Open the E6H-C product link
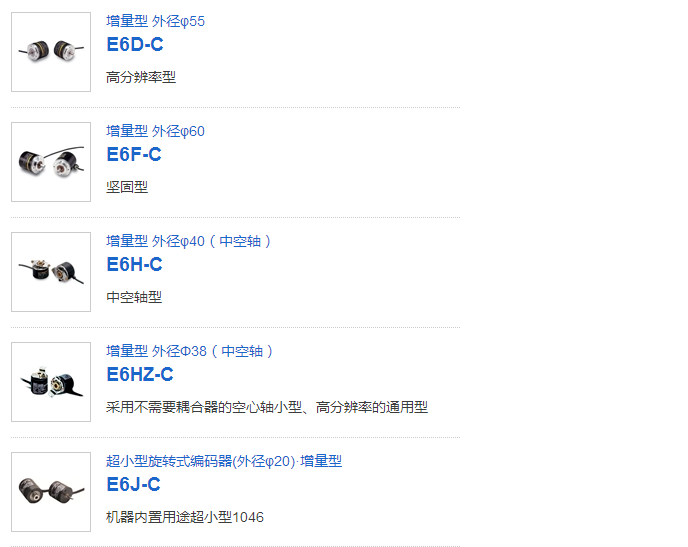This screenshot has height=547, width=688. point(134,265)
